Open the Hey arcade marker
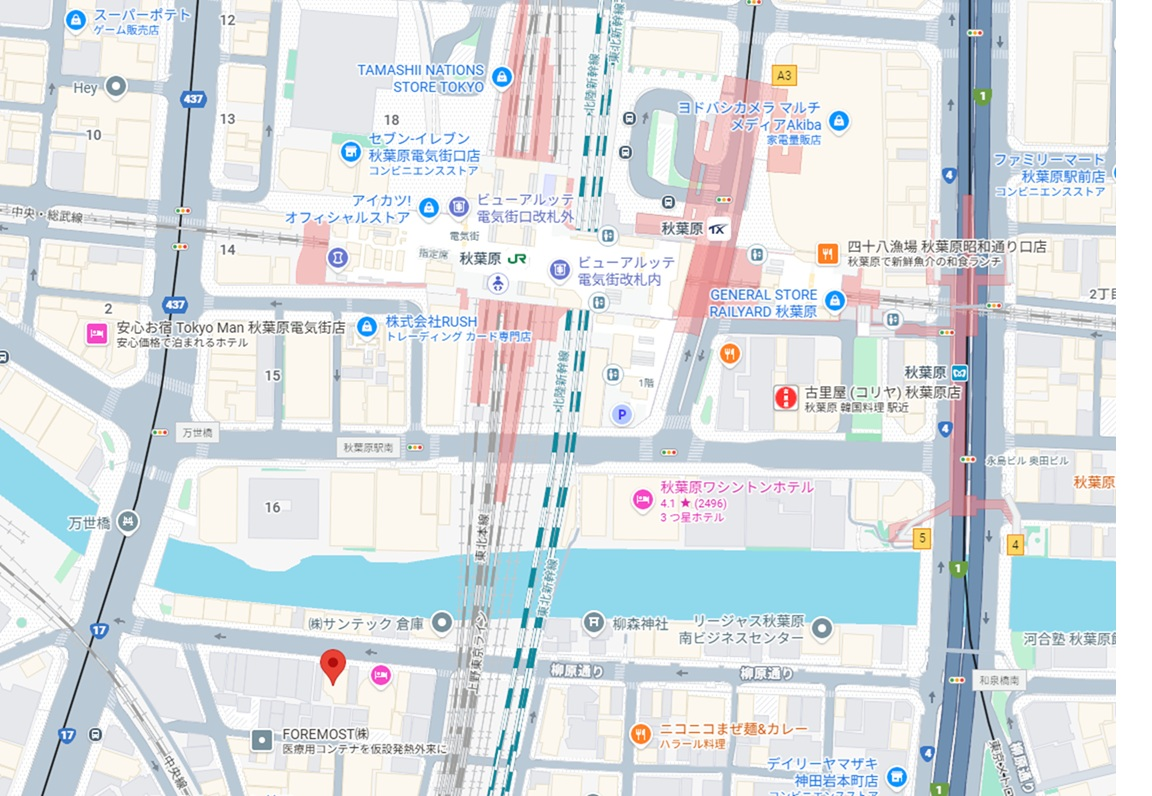Viewport: 1152px width, 796px height. (116, 87)
